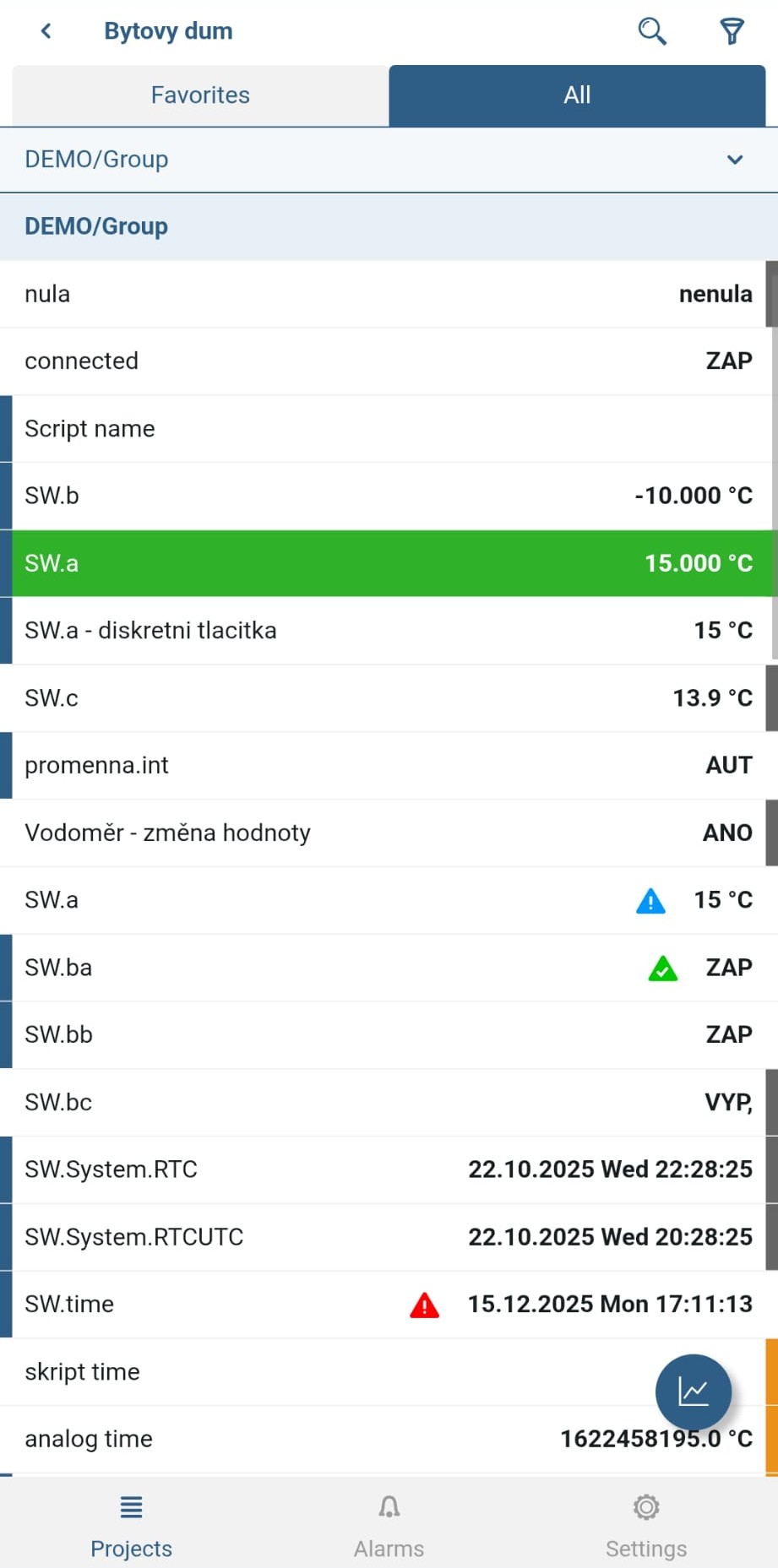Image resolution: width=778 pixels, height=1568 pixels.
Task: Tap the SW.System.RTC timestamp row
Action: 389,1169
